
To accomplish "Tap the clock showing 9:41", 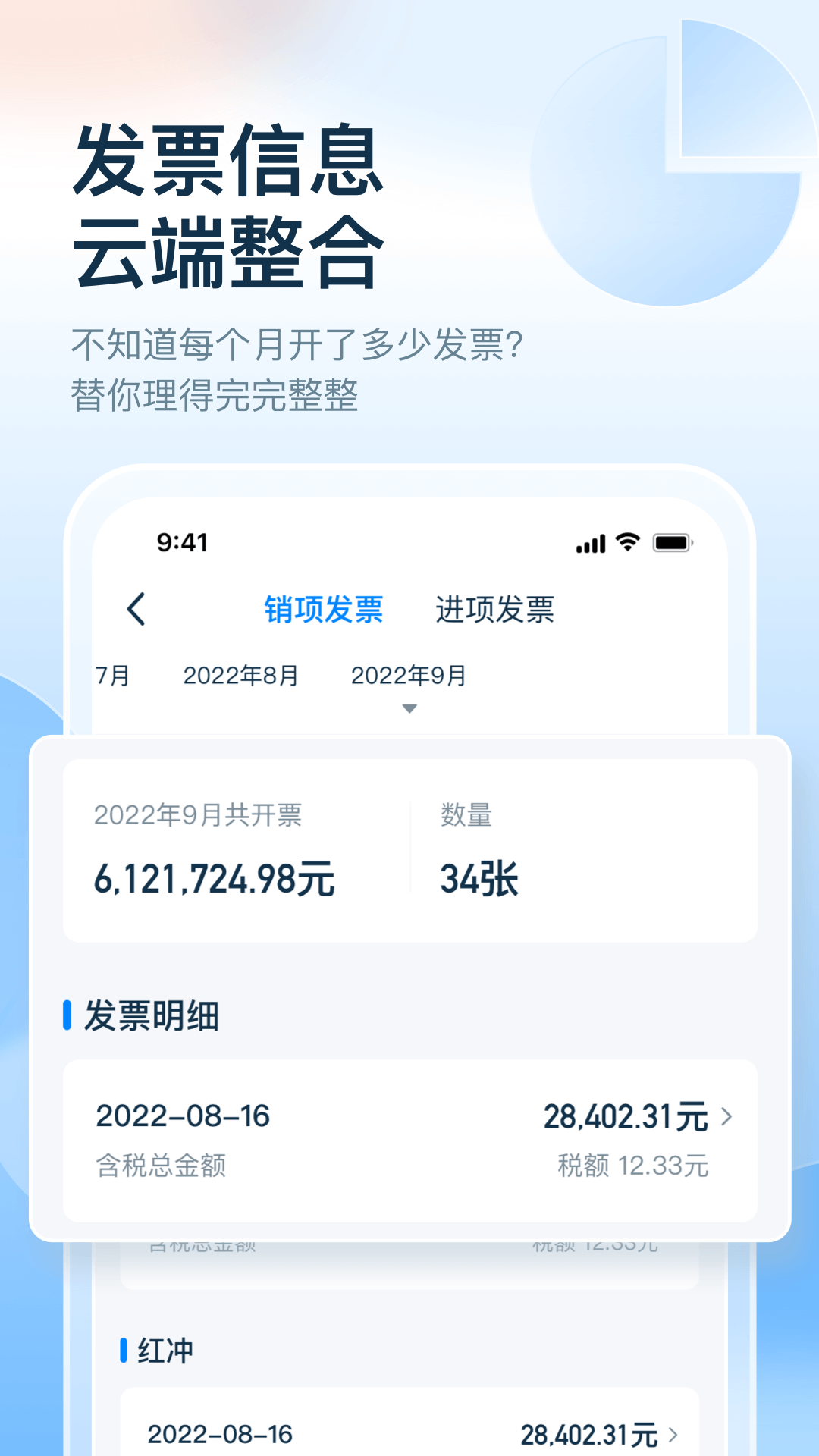I will pyautogui.click(x=182, y=541).
